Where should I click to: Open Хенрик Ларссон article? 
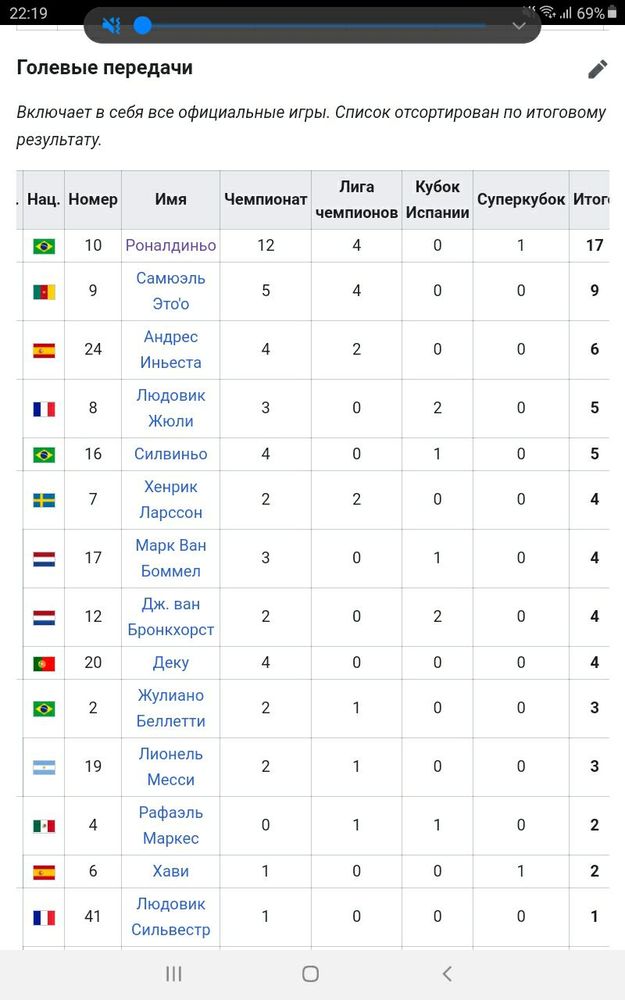click(x=171, y=500)
